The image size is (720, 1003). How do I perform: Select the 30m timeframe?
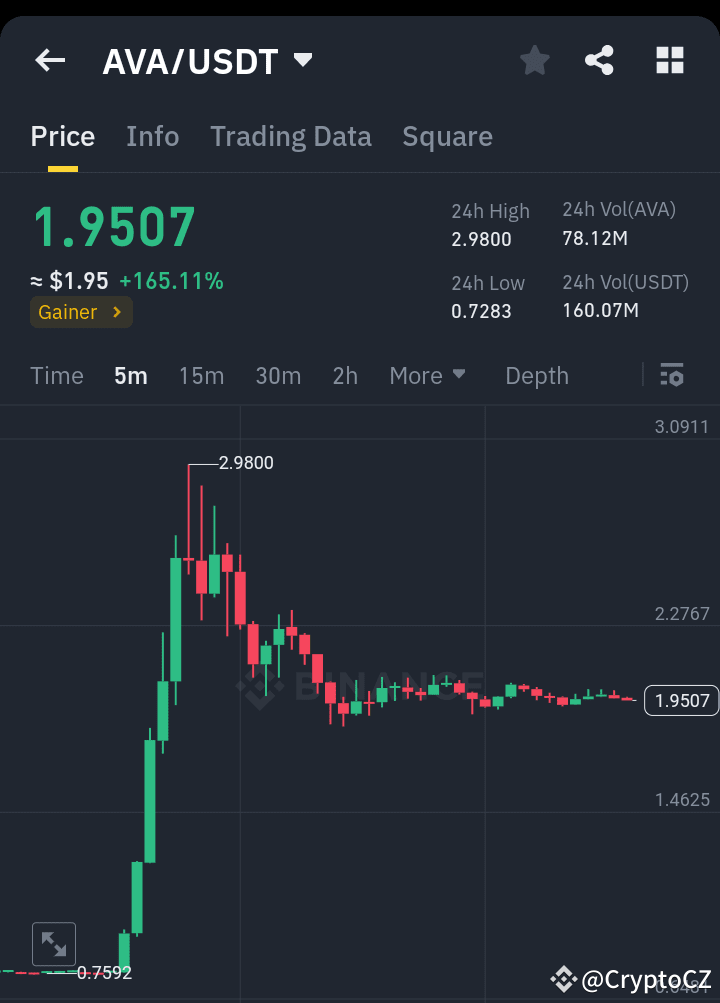point(278,376)
